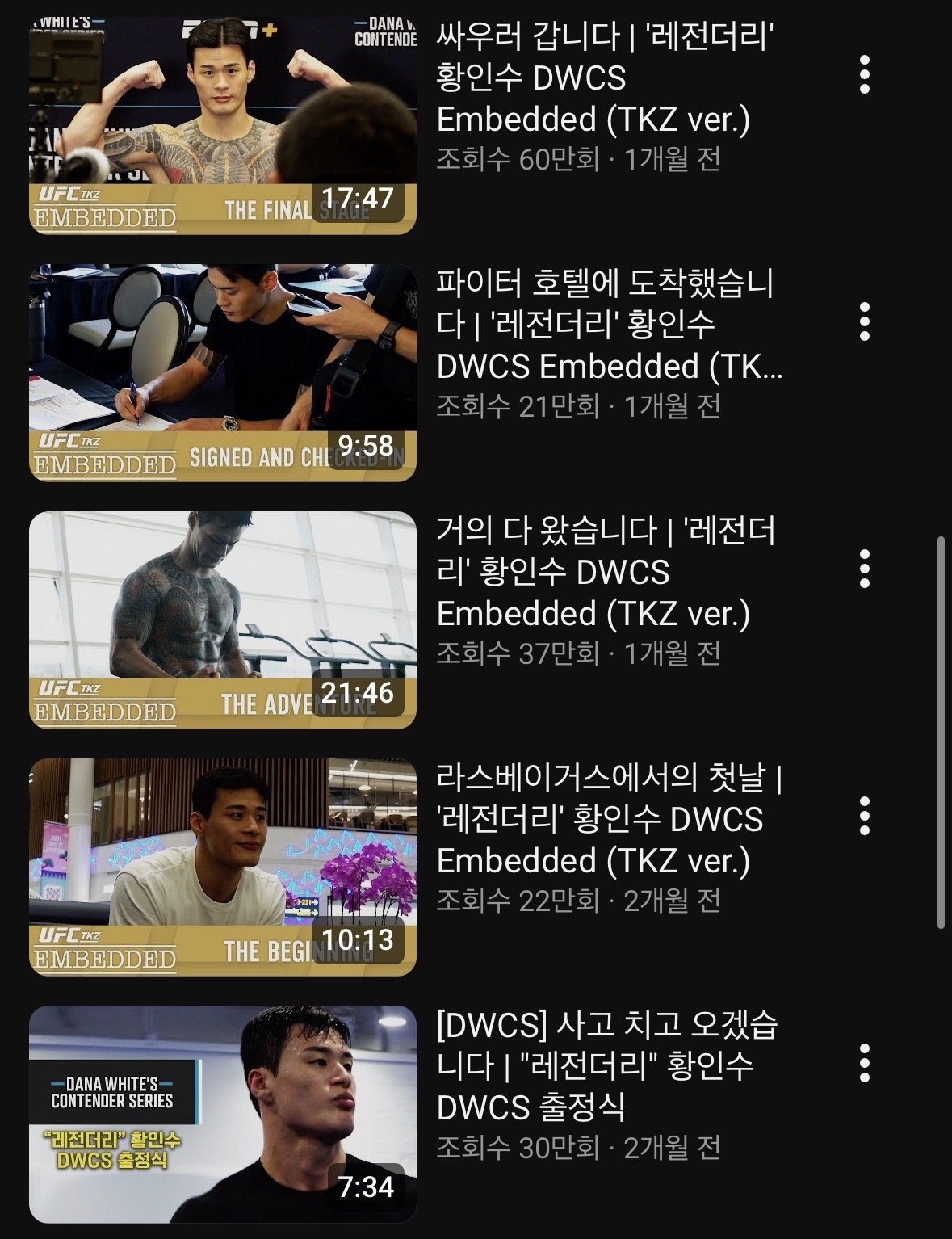Viewport: 952px width, 1239px height.
Task: Open more options for '싸우러 갑니다' video
Action: point(865,75)
